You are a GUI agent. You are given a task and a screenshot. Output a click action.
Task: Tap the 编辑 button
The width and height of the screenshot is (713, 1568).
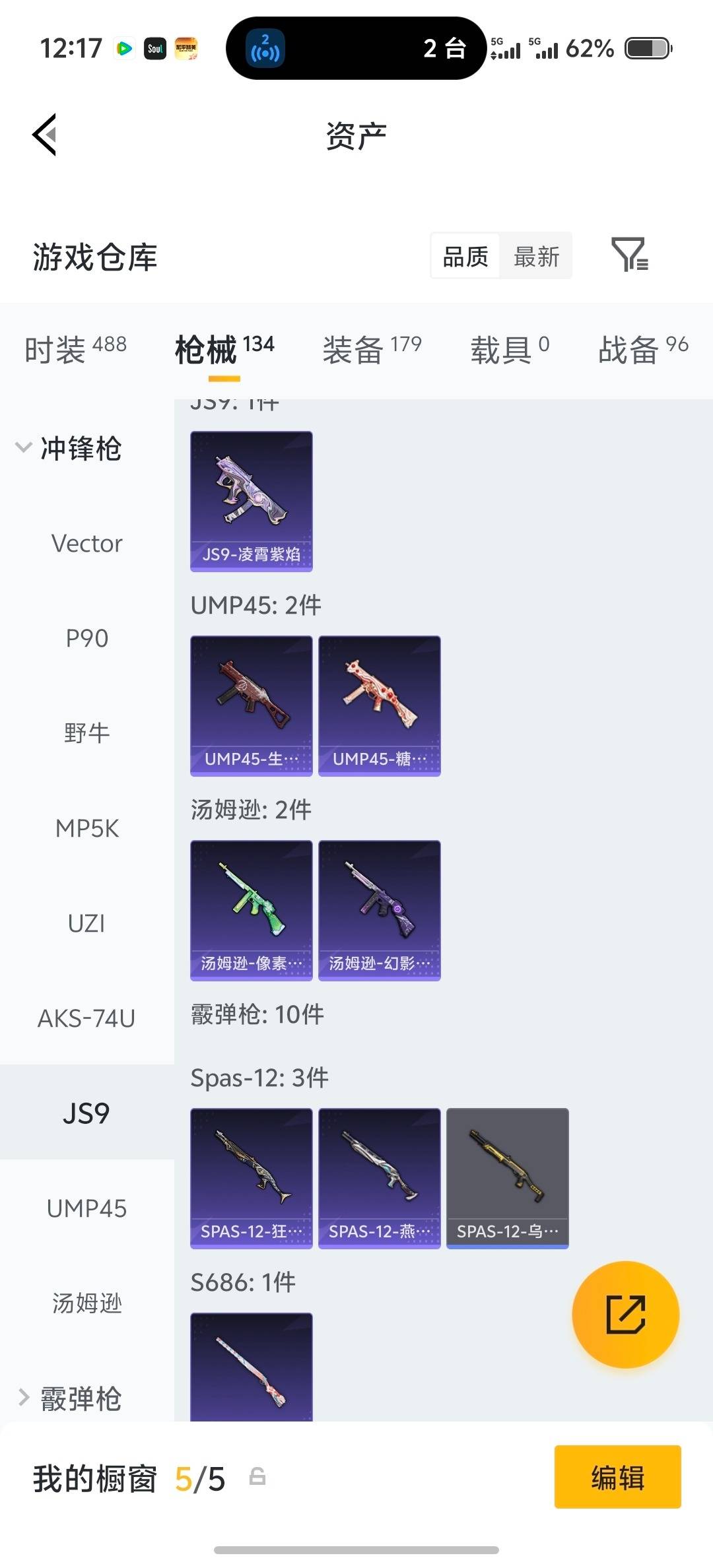(x=617, y=1478)
